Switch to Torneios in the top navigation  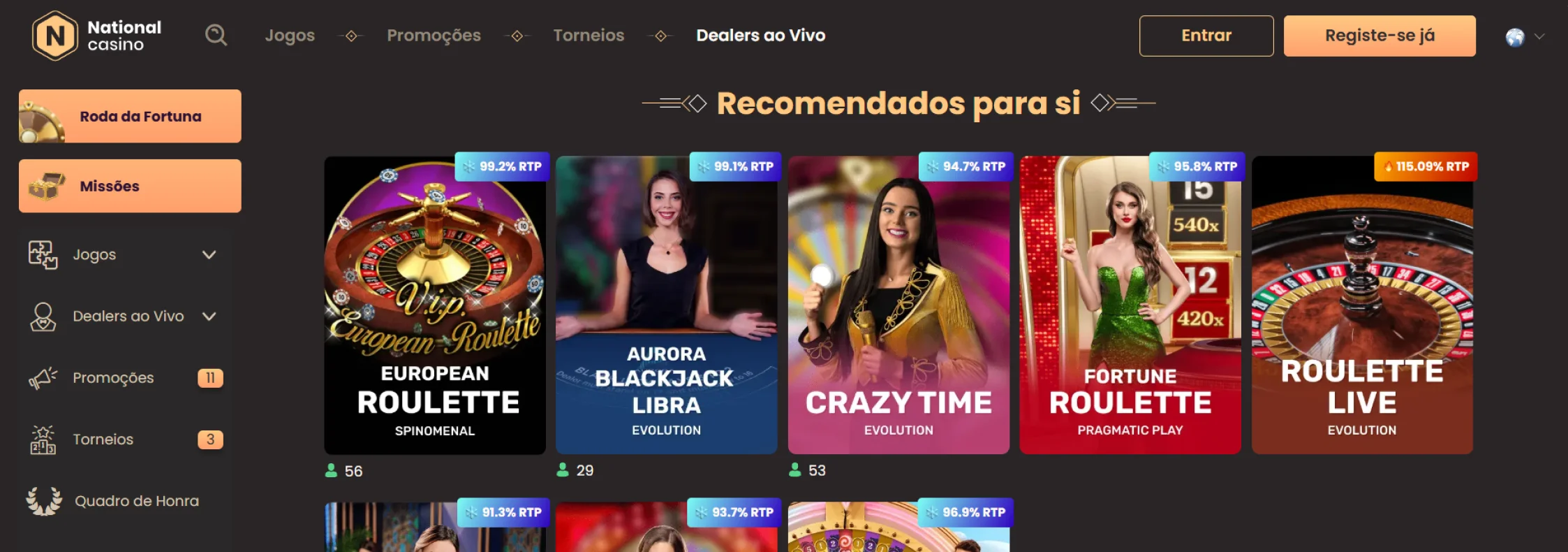(589, 35)
